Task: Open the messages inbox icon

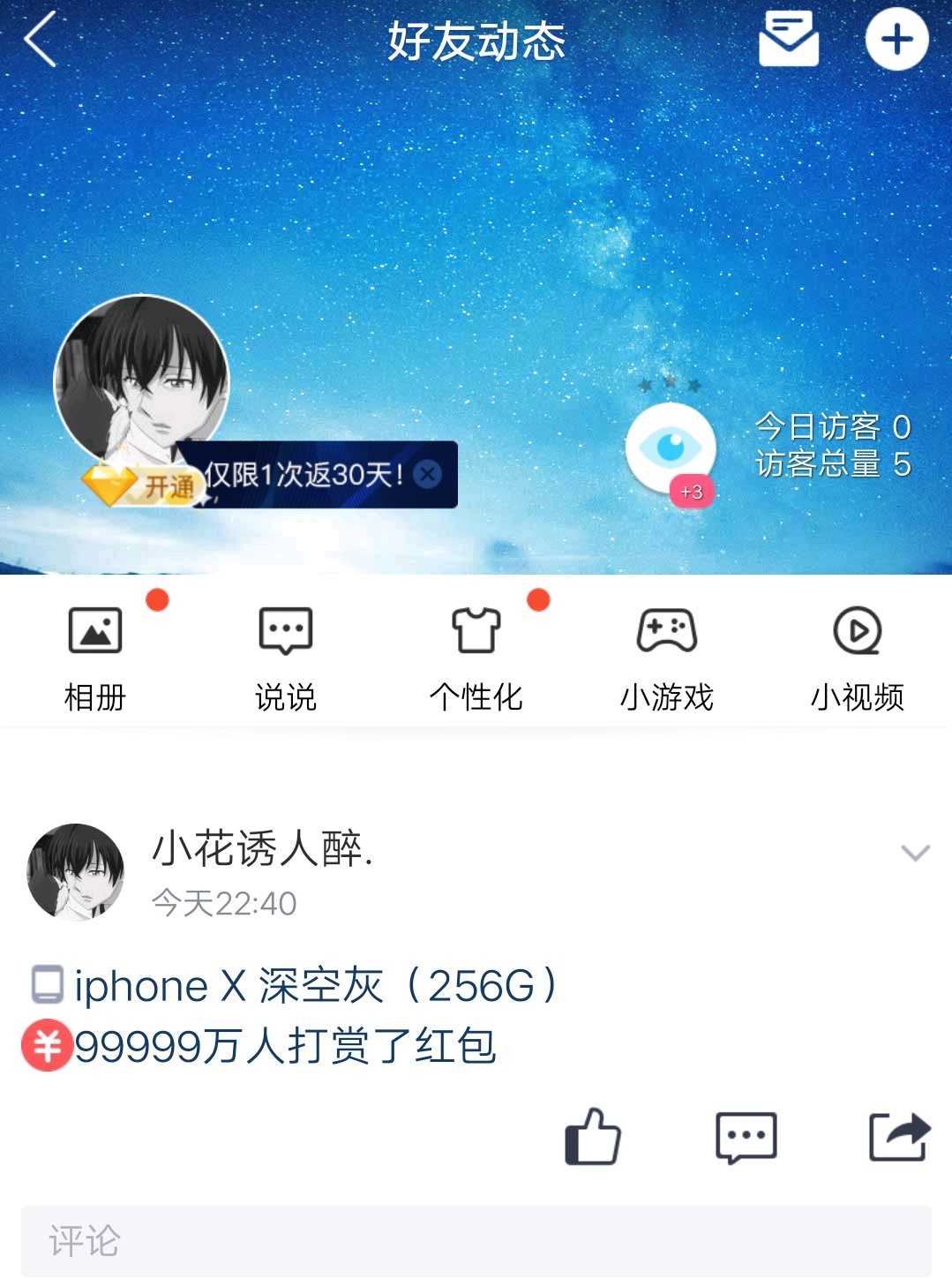Action: click(788, 40)
